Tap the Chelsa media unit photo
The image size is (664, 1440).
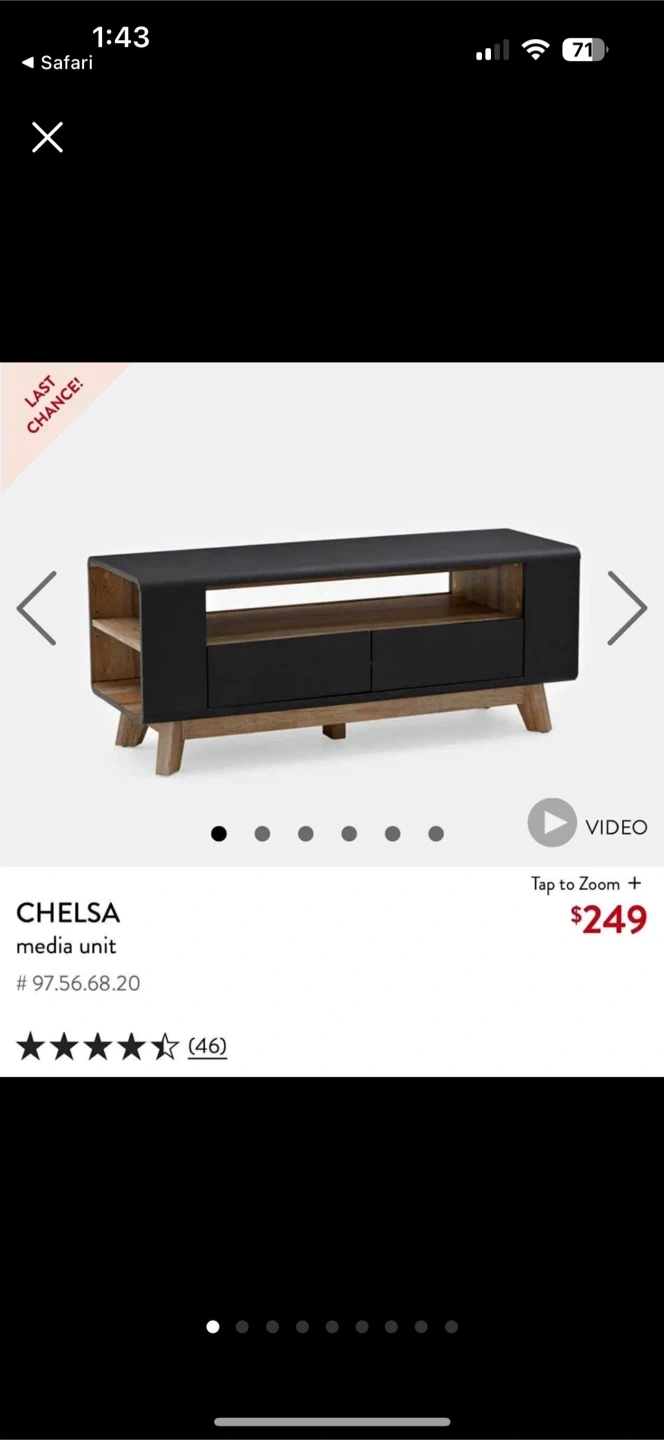point(334,652)
